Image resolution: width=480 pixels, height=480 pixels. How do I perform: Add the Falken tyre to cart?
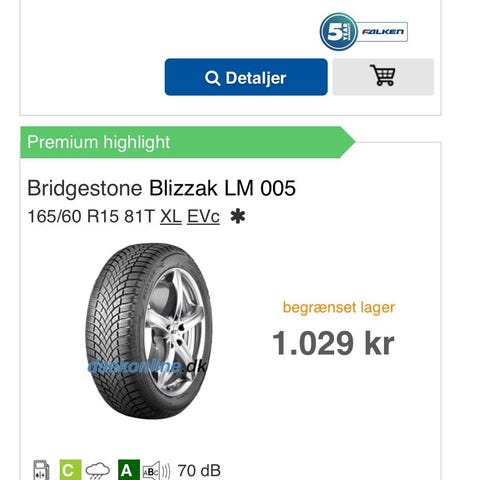pyautogui.click(x=383, y=77)
